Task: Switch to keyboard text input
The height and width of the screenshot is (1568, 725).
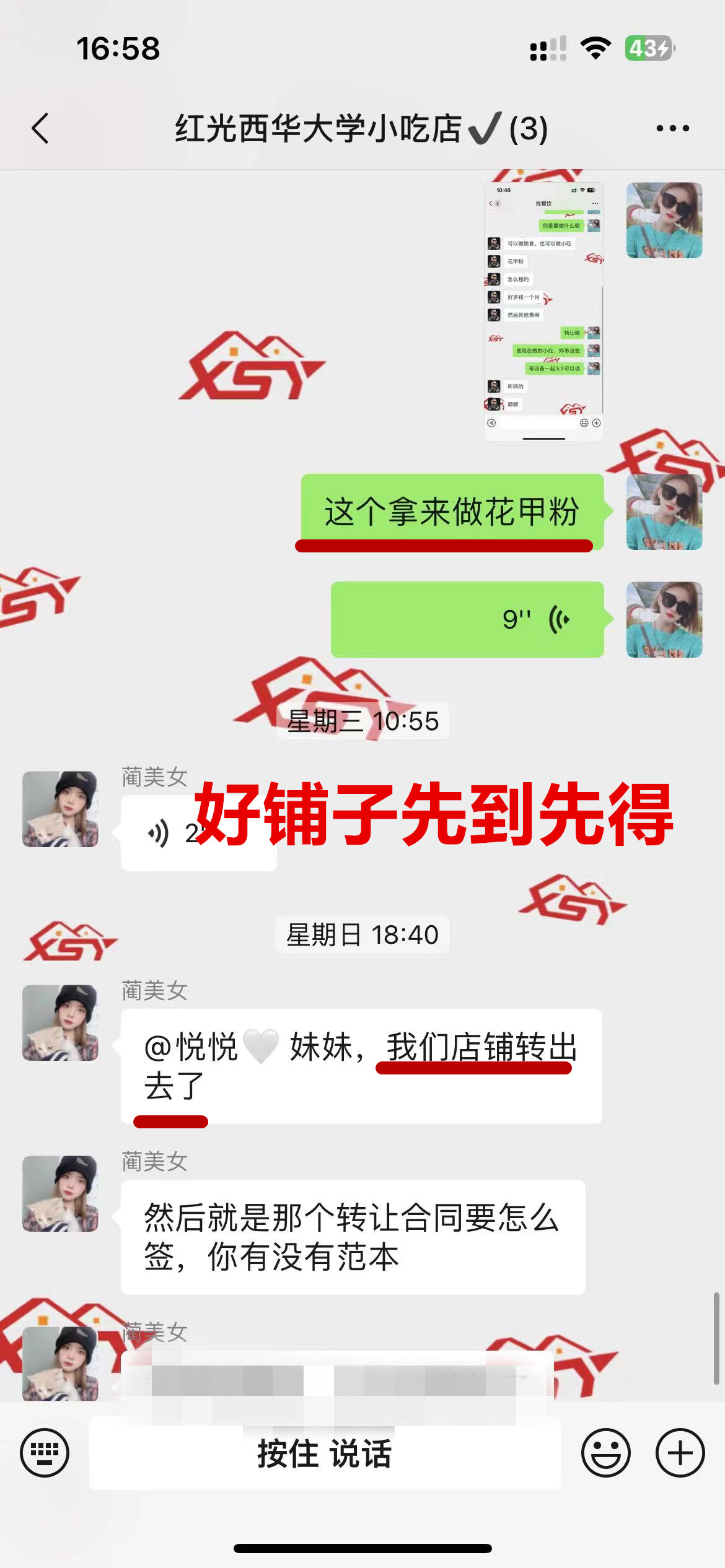Action: pyautogui.click(x=45, y=1452)
